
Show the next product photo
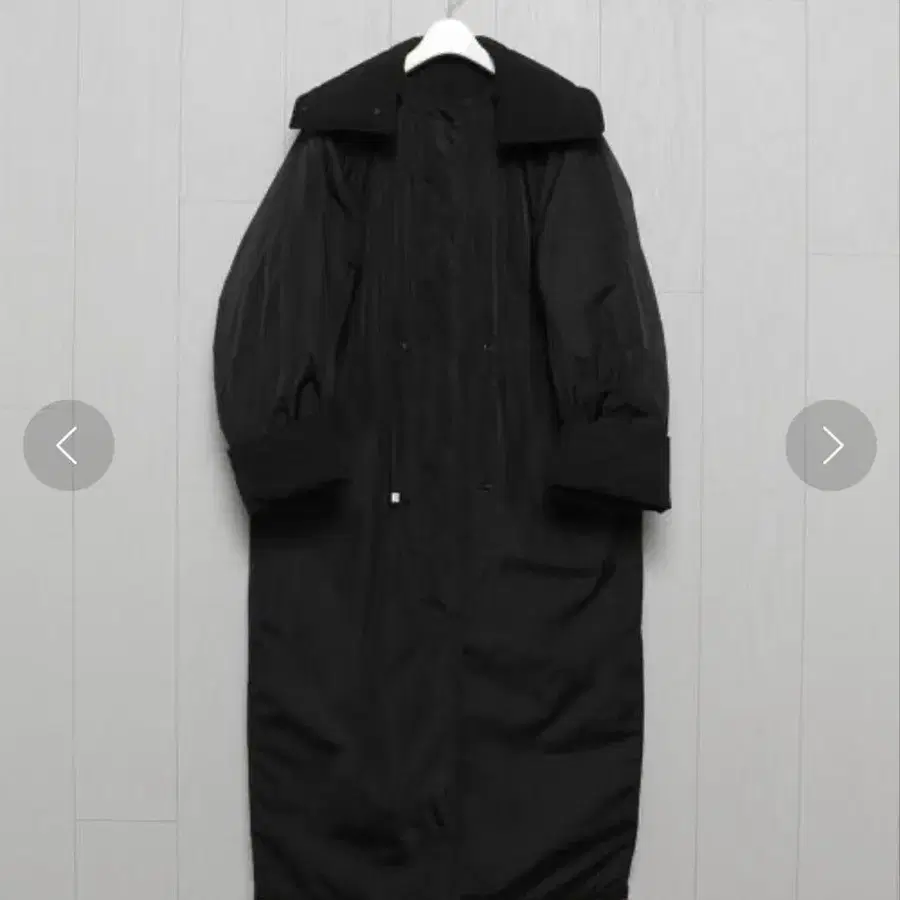pyautogui.click(x=831, y=445)
